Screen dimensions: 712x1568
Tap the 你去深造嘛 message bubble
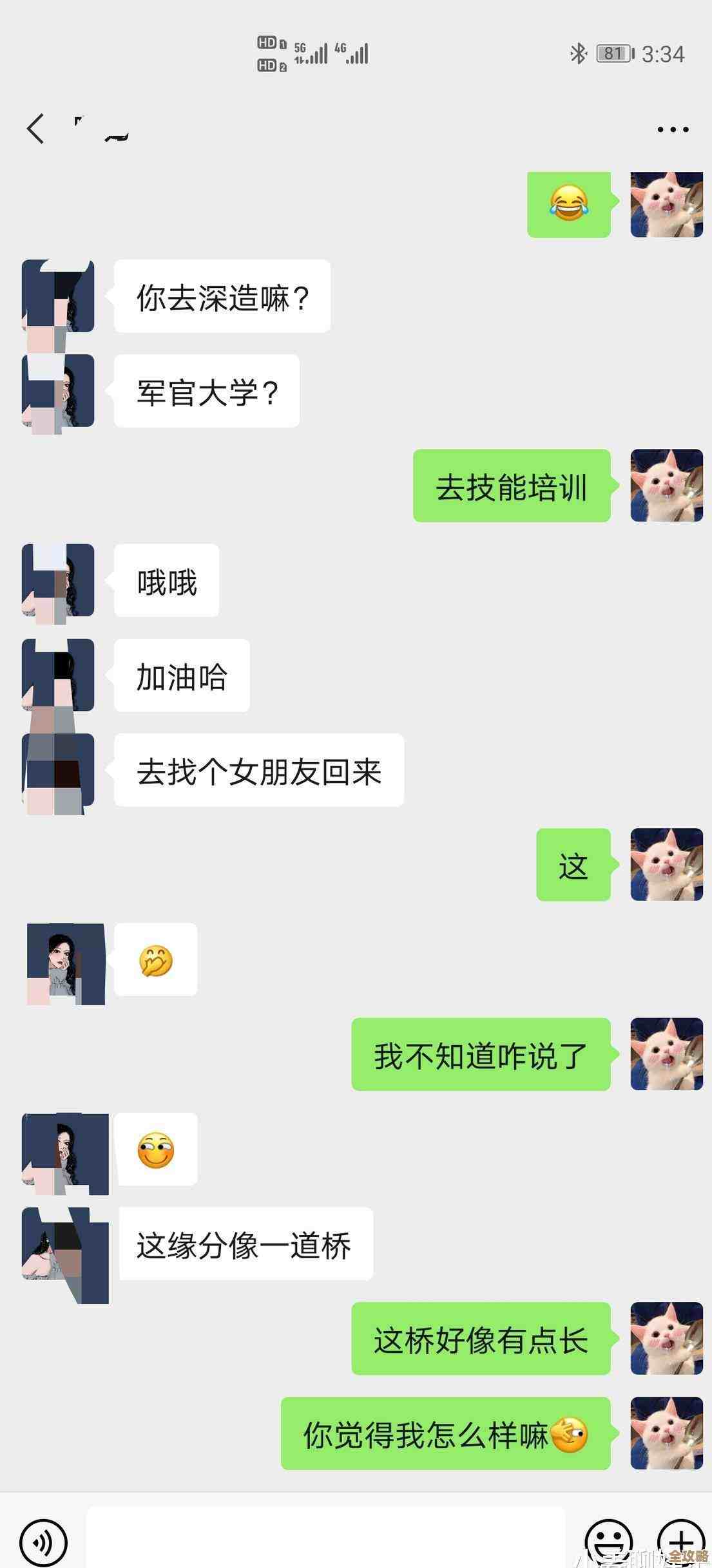tap(222, 297)
